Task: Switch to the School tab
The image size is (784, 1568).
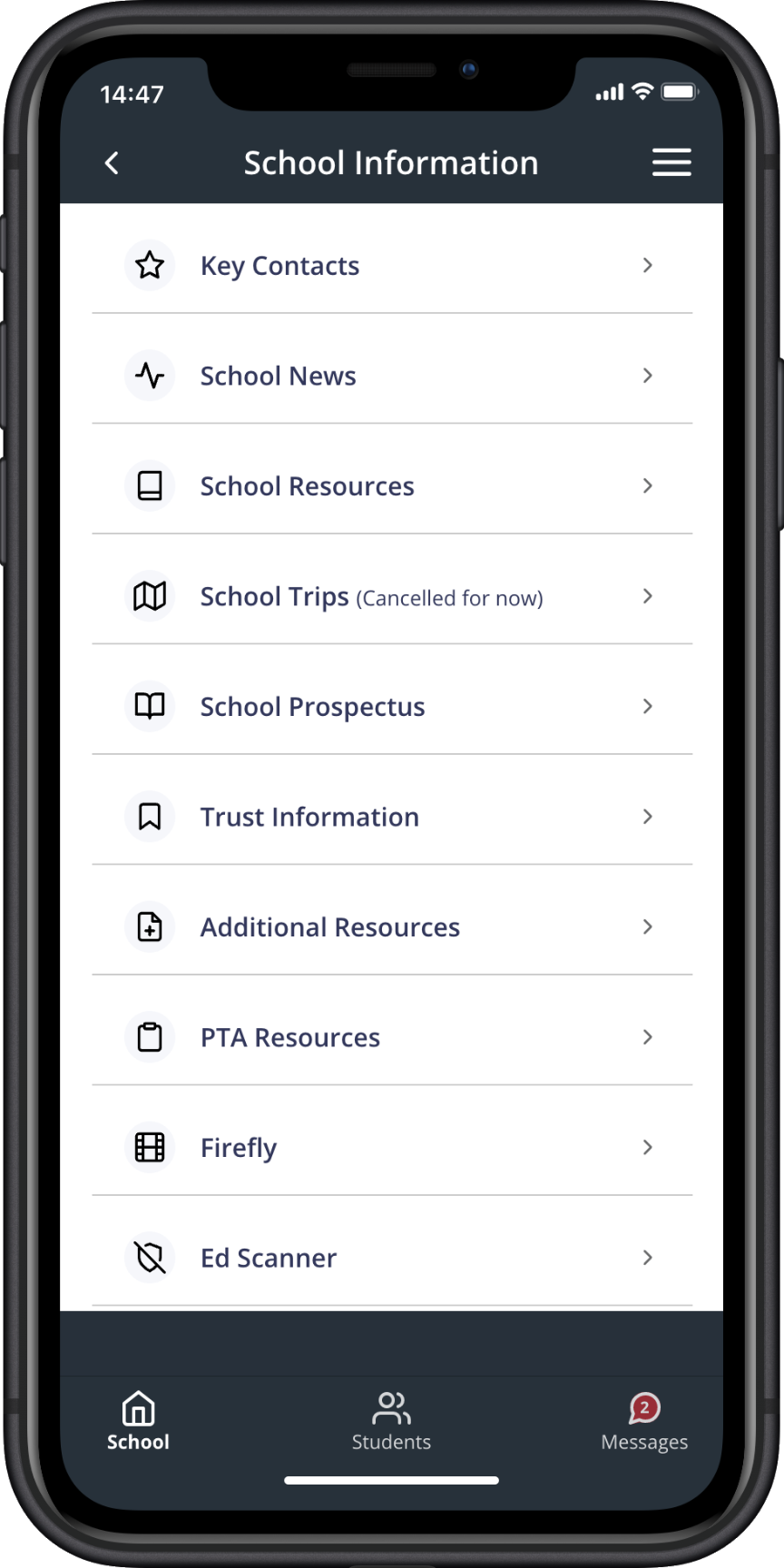Action: pos(138,1422)
